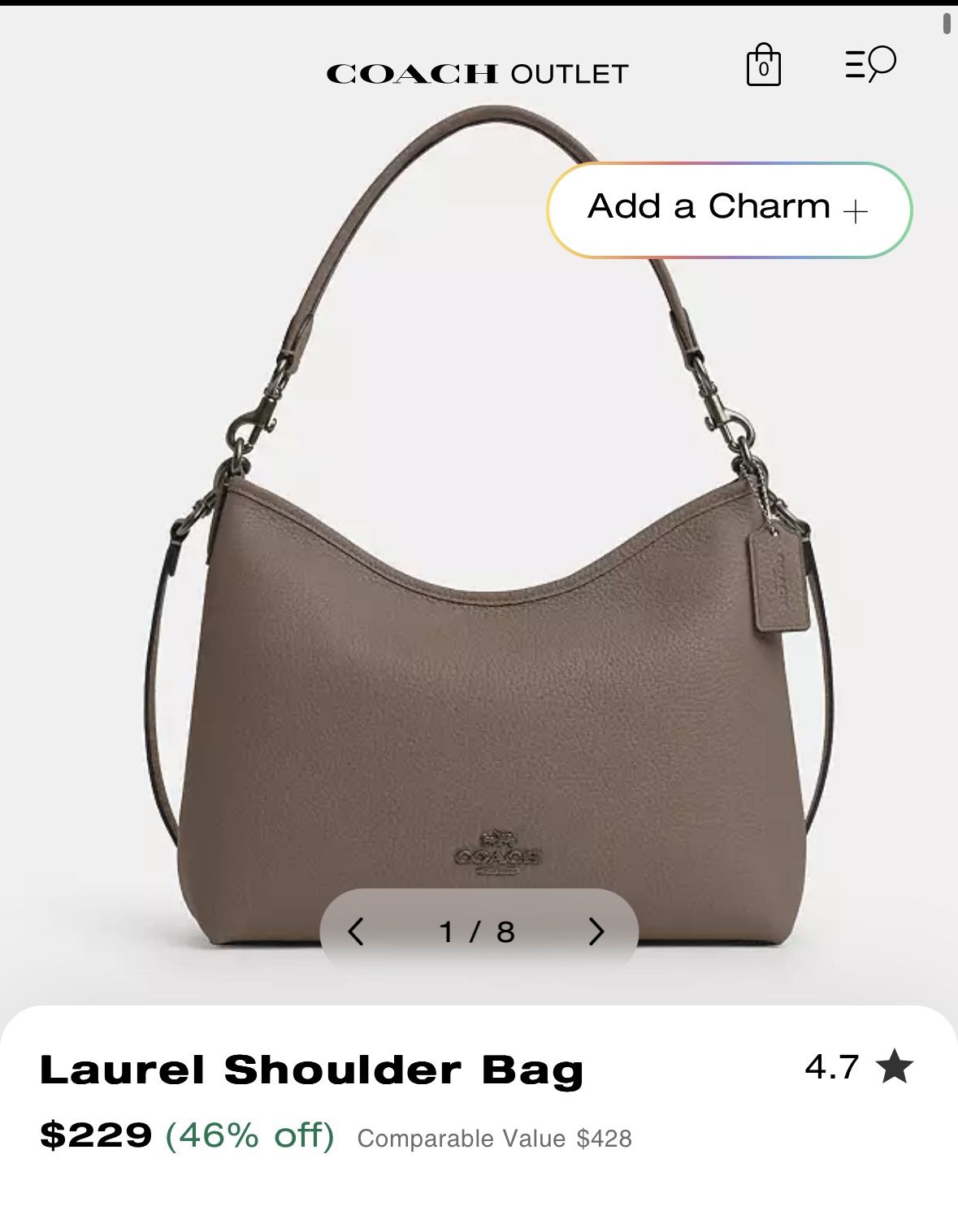View the 4.7 star rating reviews
The height and width of the screenshot is (1232, 958).
pyautogui.click(x=859, y=1066)
